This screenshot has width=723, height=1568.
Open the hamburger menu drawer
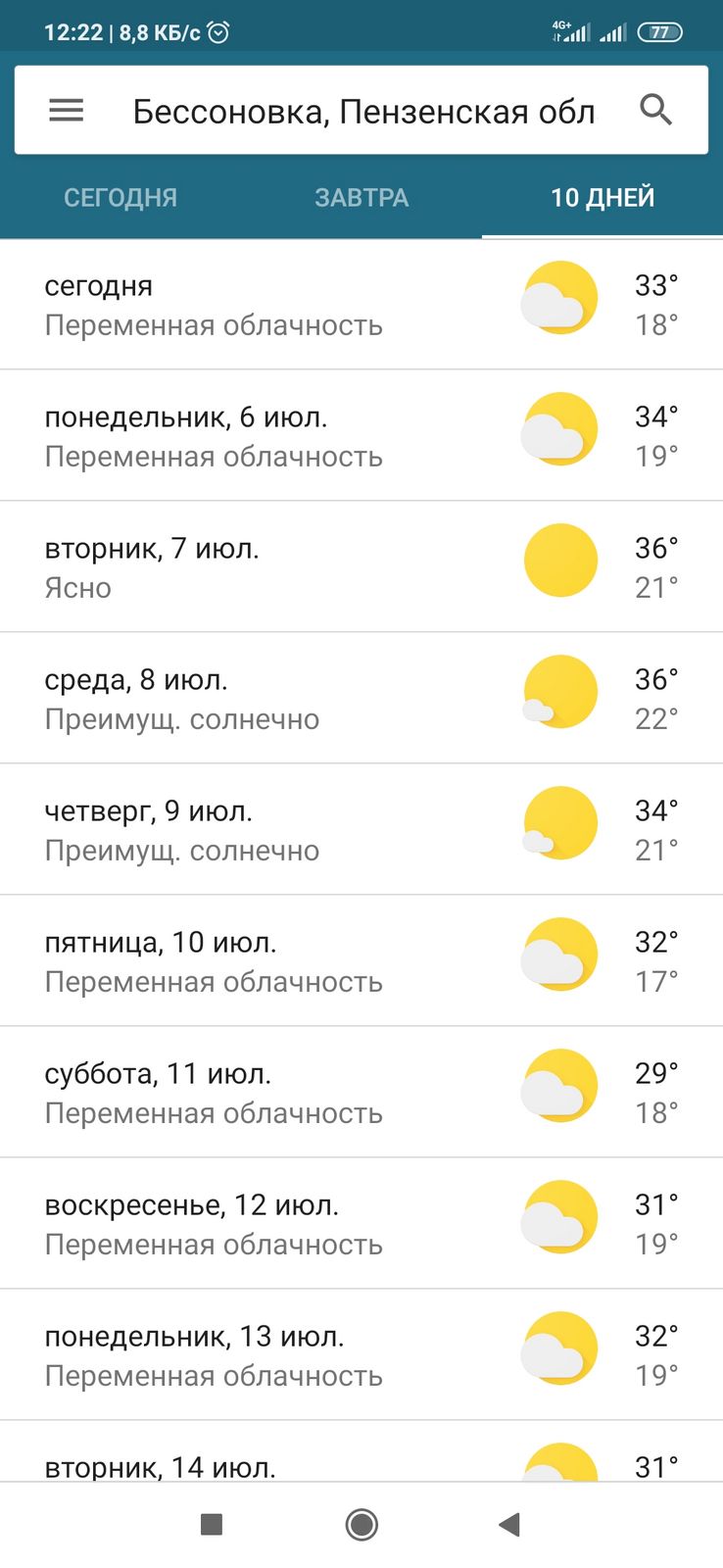(67, 111)
